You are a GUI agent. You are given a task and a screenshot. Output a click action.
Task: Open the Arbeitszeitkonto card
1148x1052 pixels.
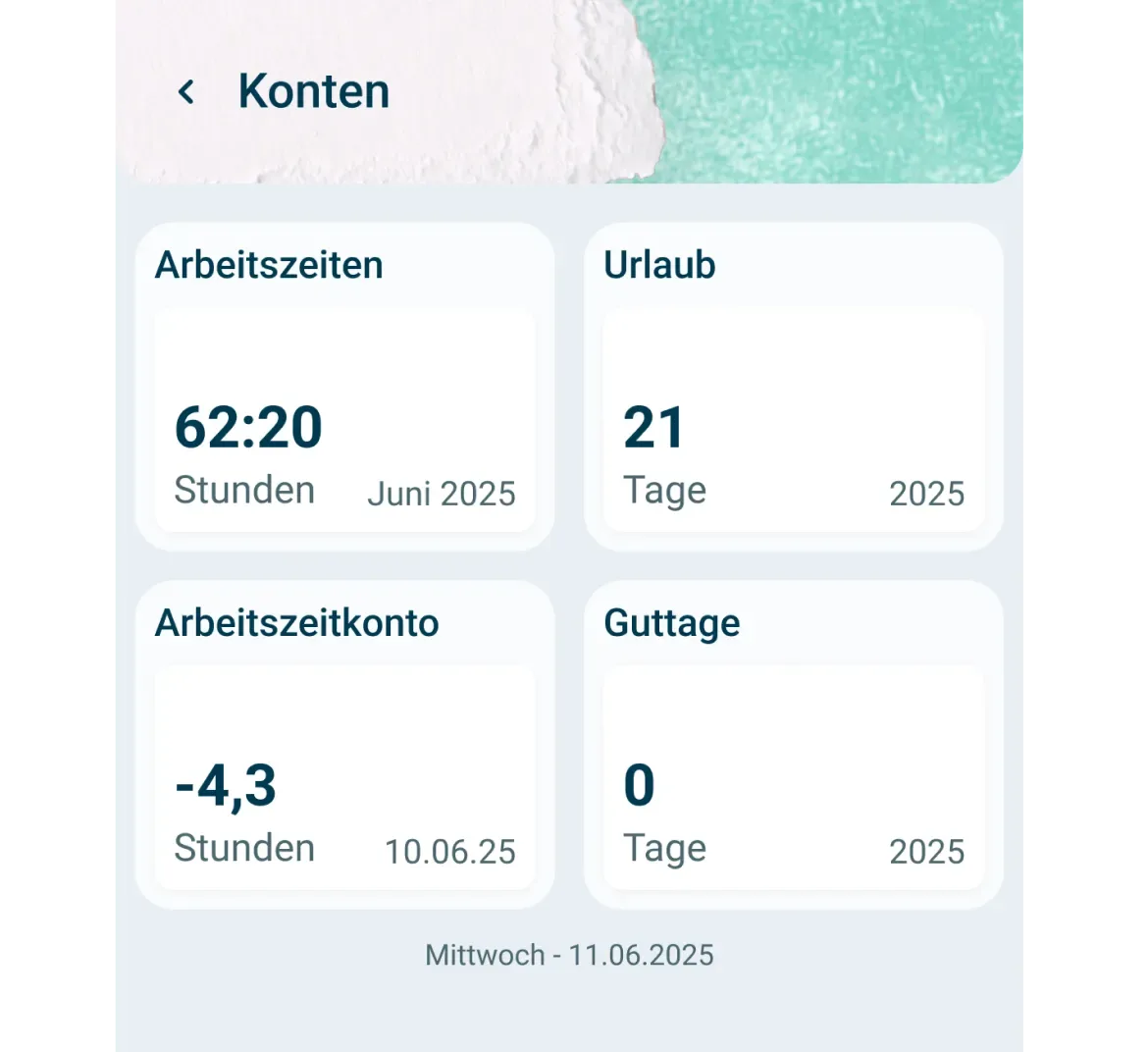point(344,745)
